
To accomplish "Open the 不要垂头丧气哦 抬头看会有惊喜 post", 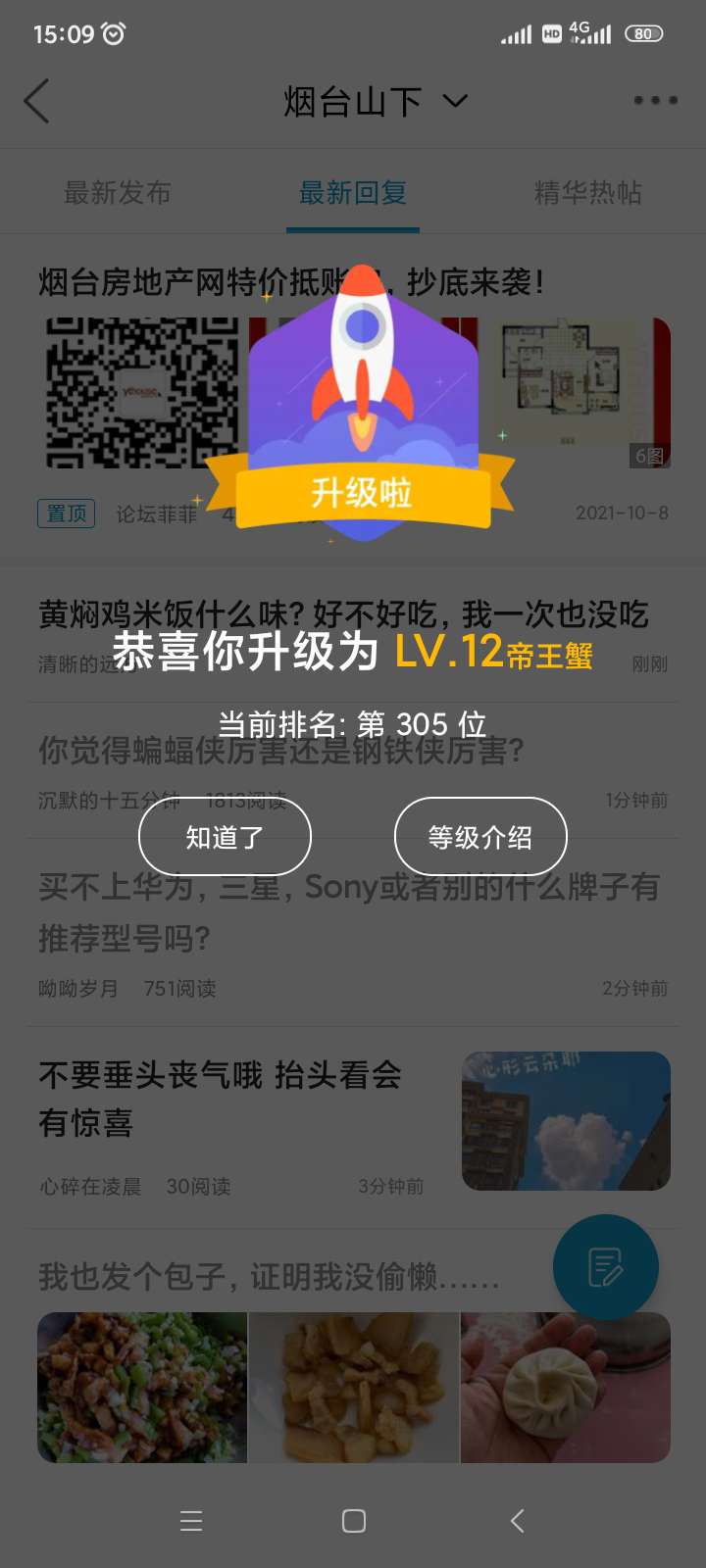I will click(x=220, y=1098).
